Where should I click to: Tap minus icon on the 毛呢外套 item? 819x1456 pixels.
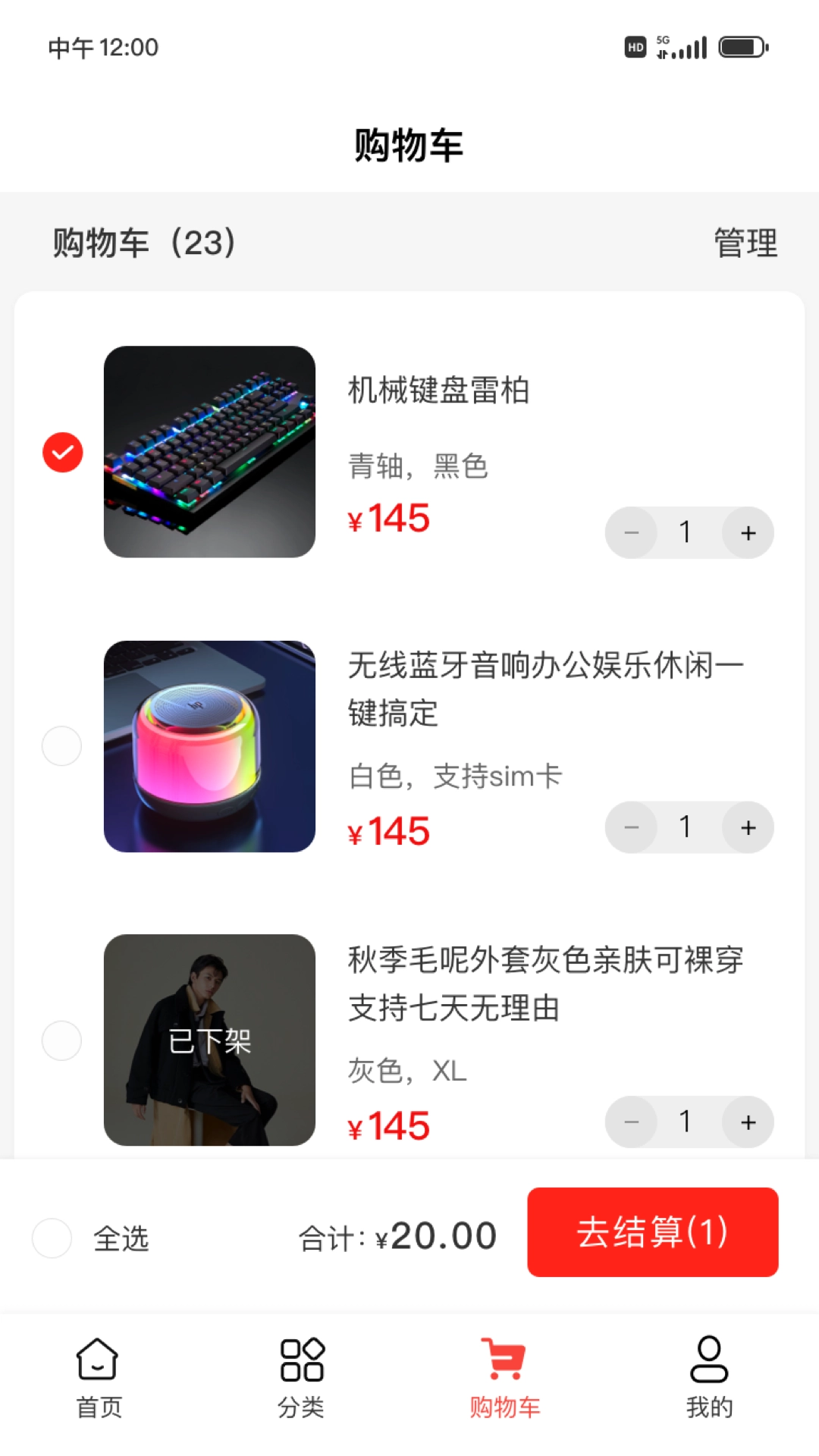(631, 1122)
